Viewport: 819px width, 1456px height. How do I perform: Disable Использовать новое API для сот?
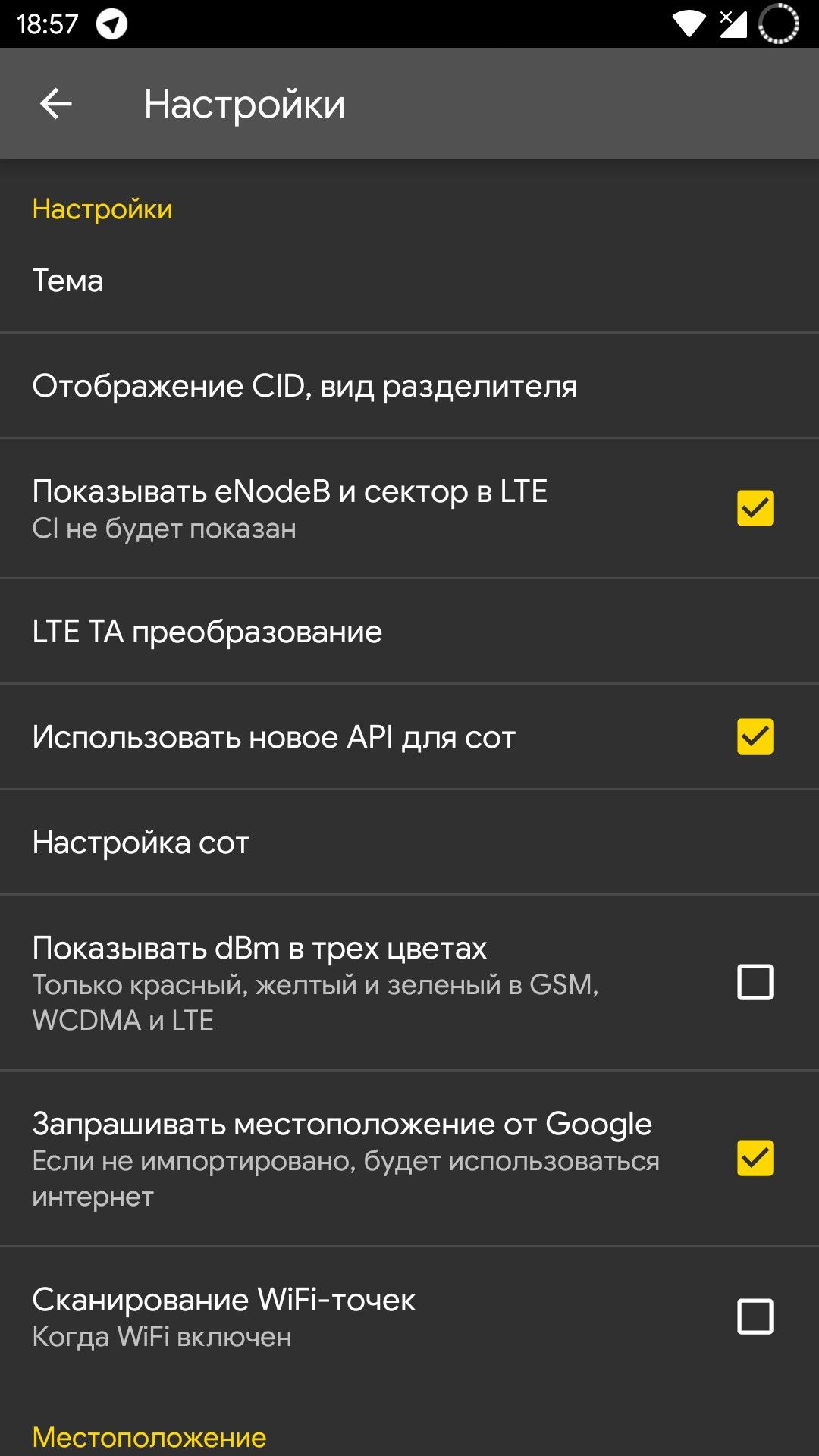pyautogui.click(x=755, y=736)
